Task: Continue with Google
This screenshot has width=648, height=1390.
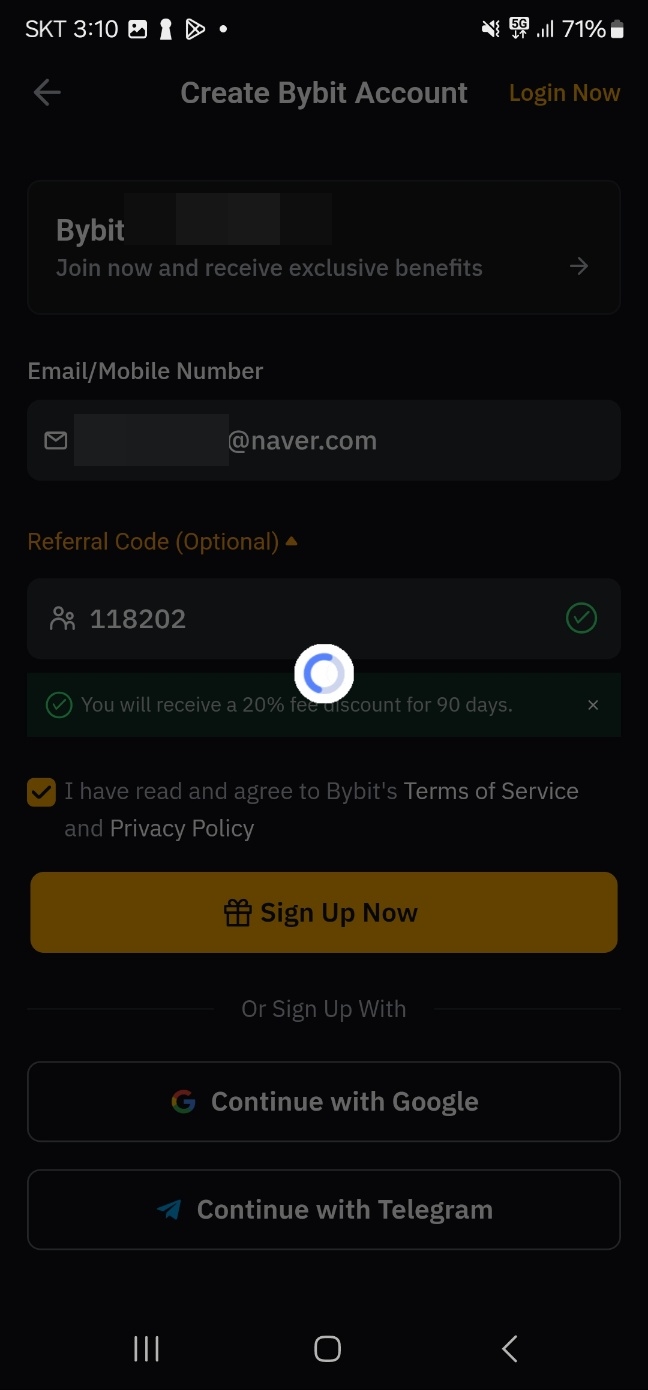Action: pos(323,1101)
